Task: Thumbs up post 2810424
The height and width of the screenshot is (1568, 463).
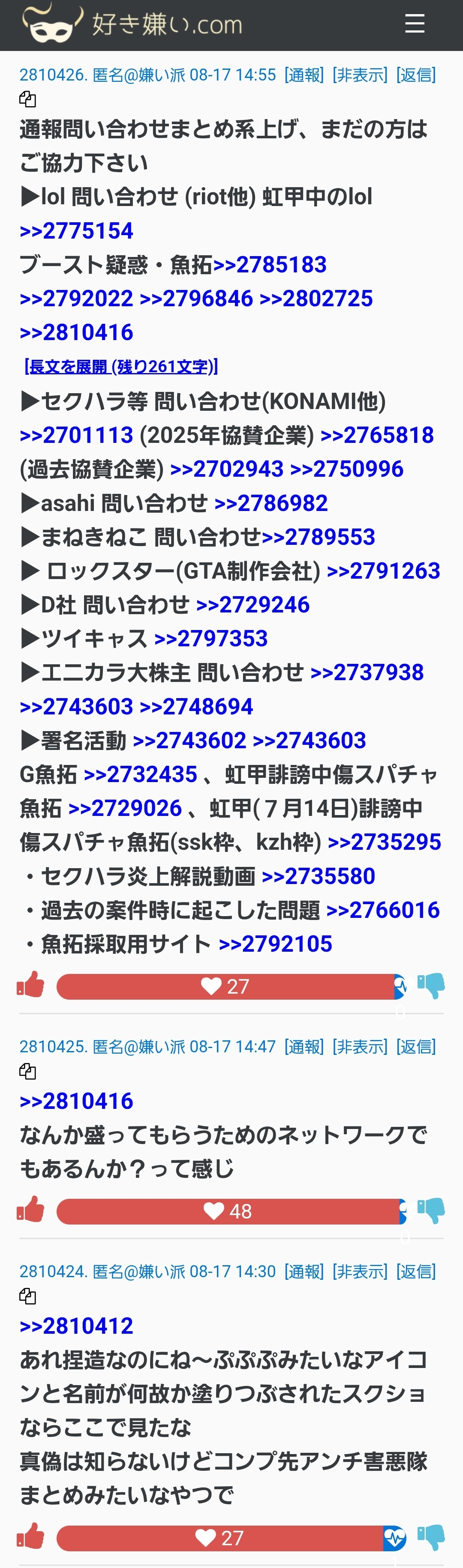Action: [x=30, y=1535]
